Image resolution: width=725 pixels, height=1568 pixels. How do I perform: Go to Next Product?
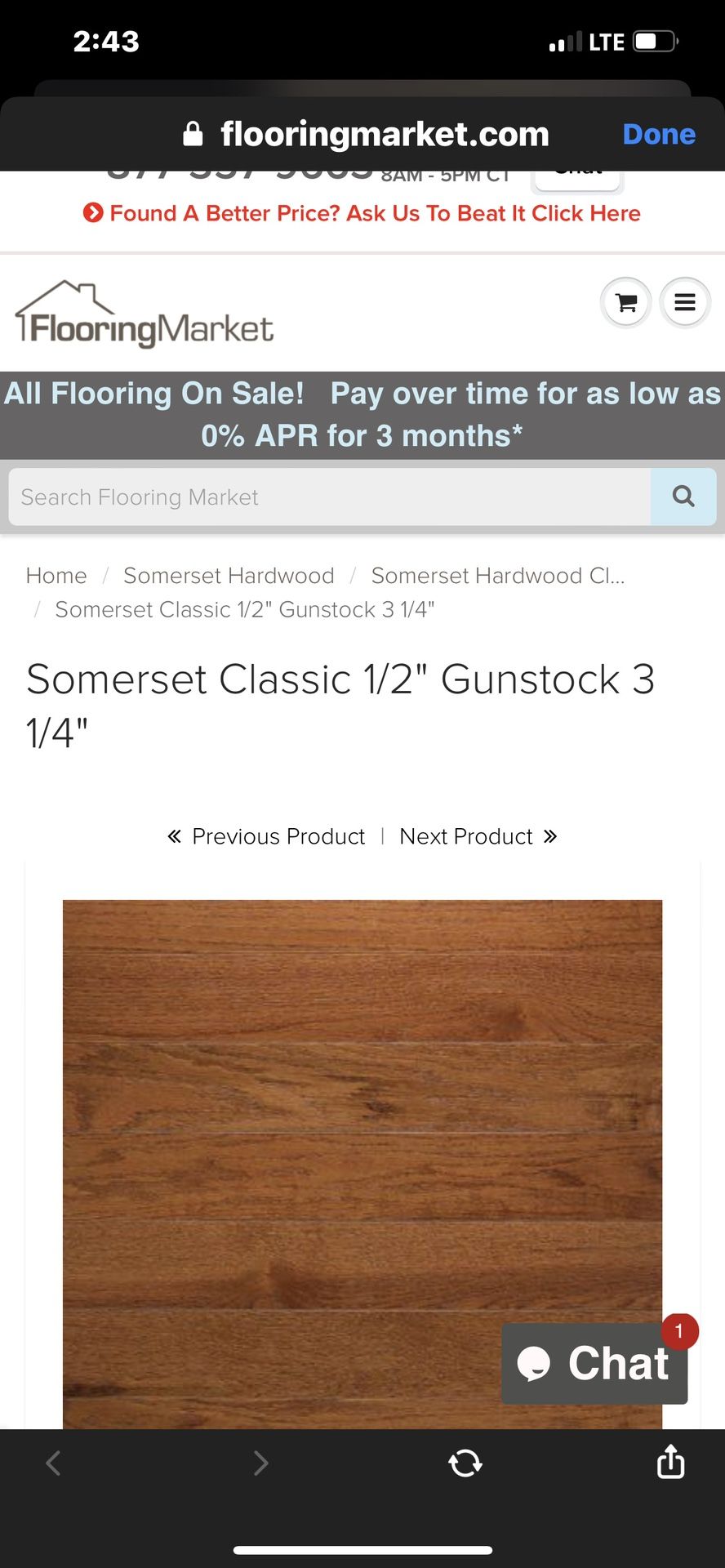point(478,836)
